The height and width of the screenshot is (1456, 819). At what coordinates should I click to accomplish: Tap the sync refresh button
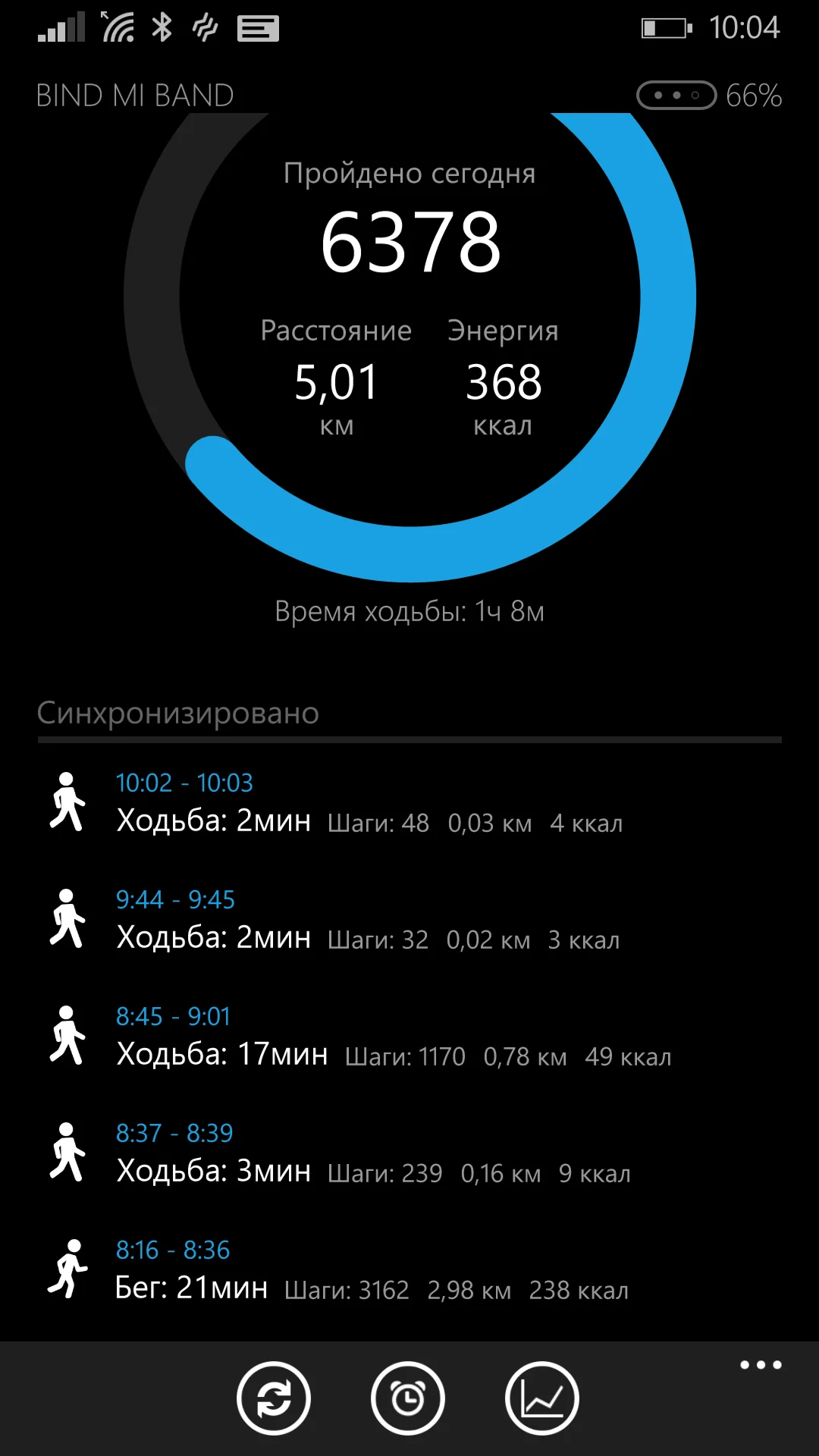274,1398
